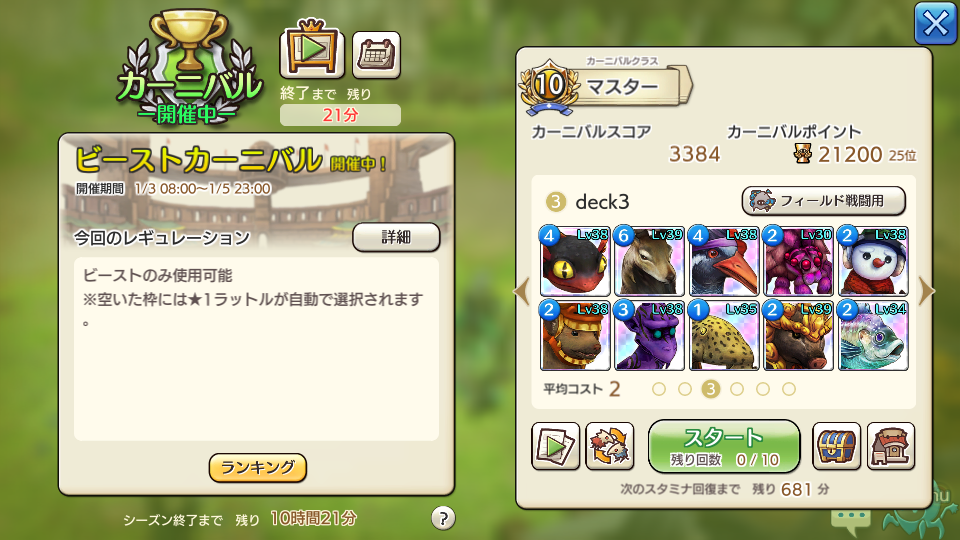Select the snowman beast card
The width and height of the screenshot is (960, 540).
[873, 260]
